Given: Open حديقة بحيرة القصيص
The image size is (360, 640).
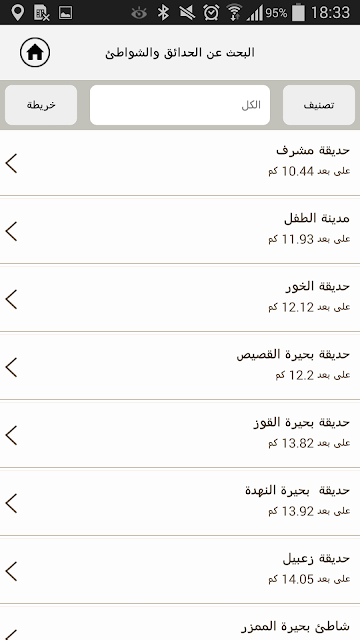Looking at the screenshot, I should (180, 367).
